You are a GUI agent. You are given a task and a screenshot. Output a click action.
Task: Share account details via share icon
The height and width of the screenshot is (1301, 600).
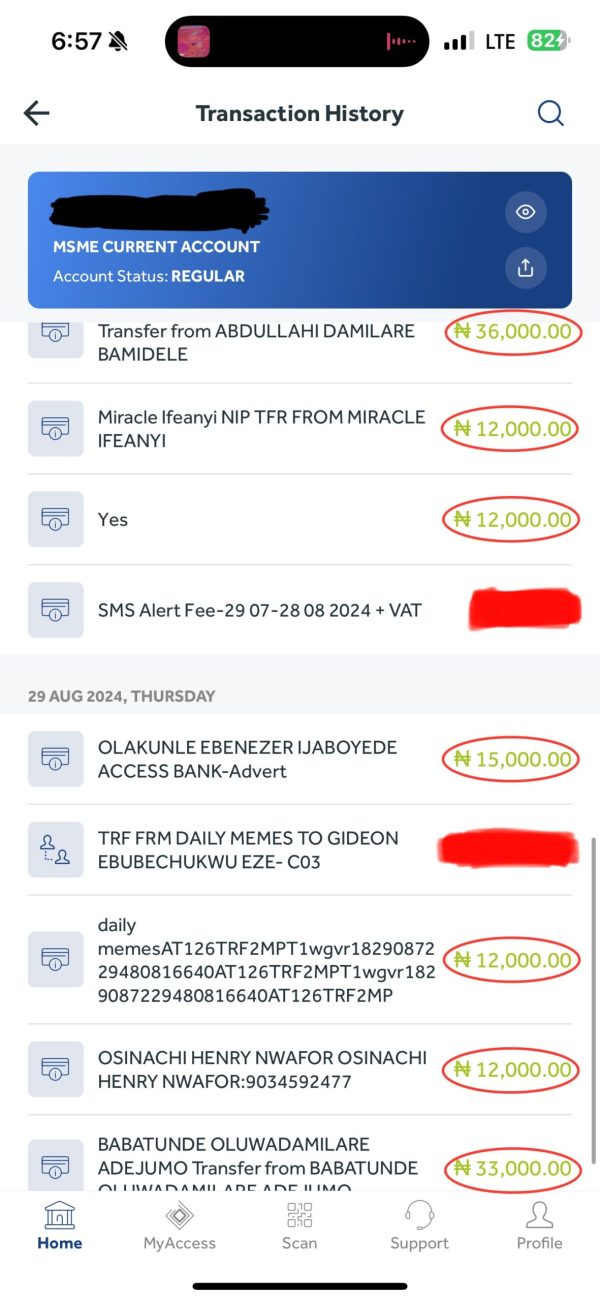point(525,267)
